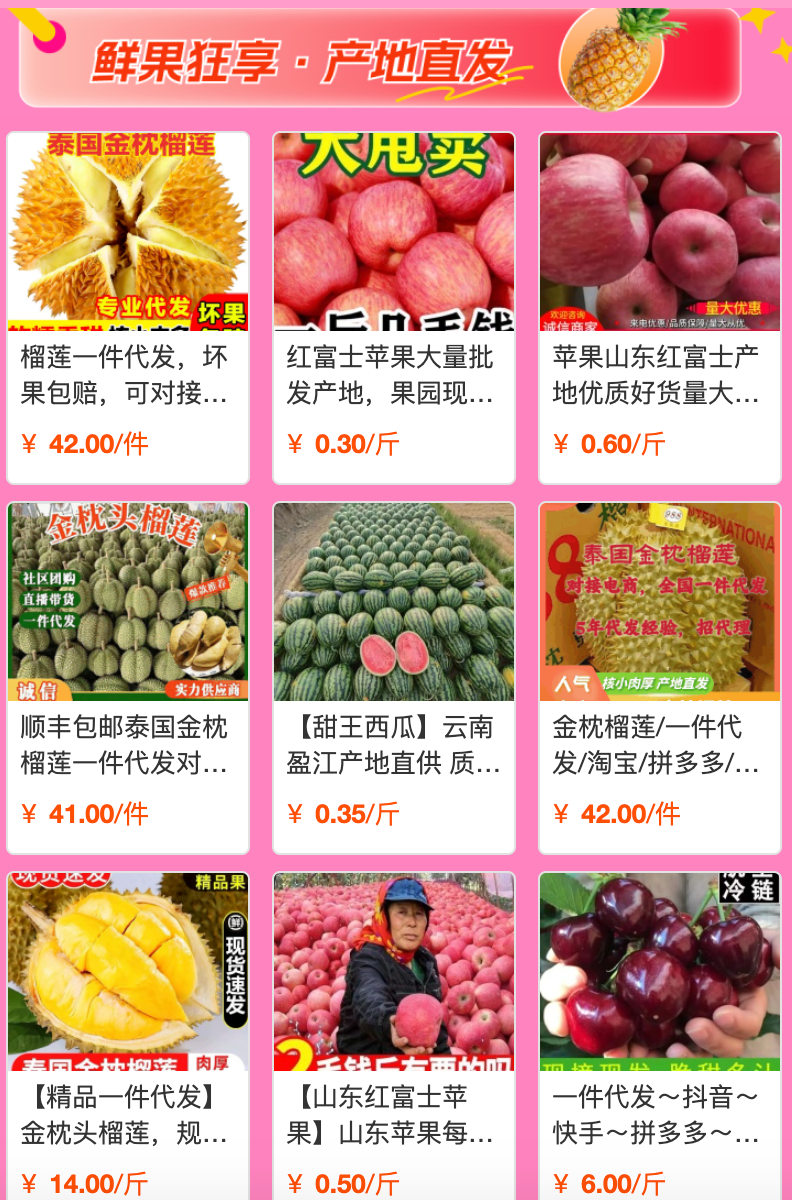Tap the 【山东红富士苹果】 ¥0.50/斤 card
792x1200 pixels.
(394, 1040)
